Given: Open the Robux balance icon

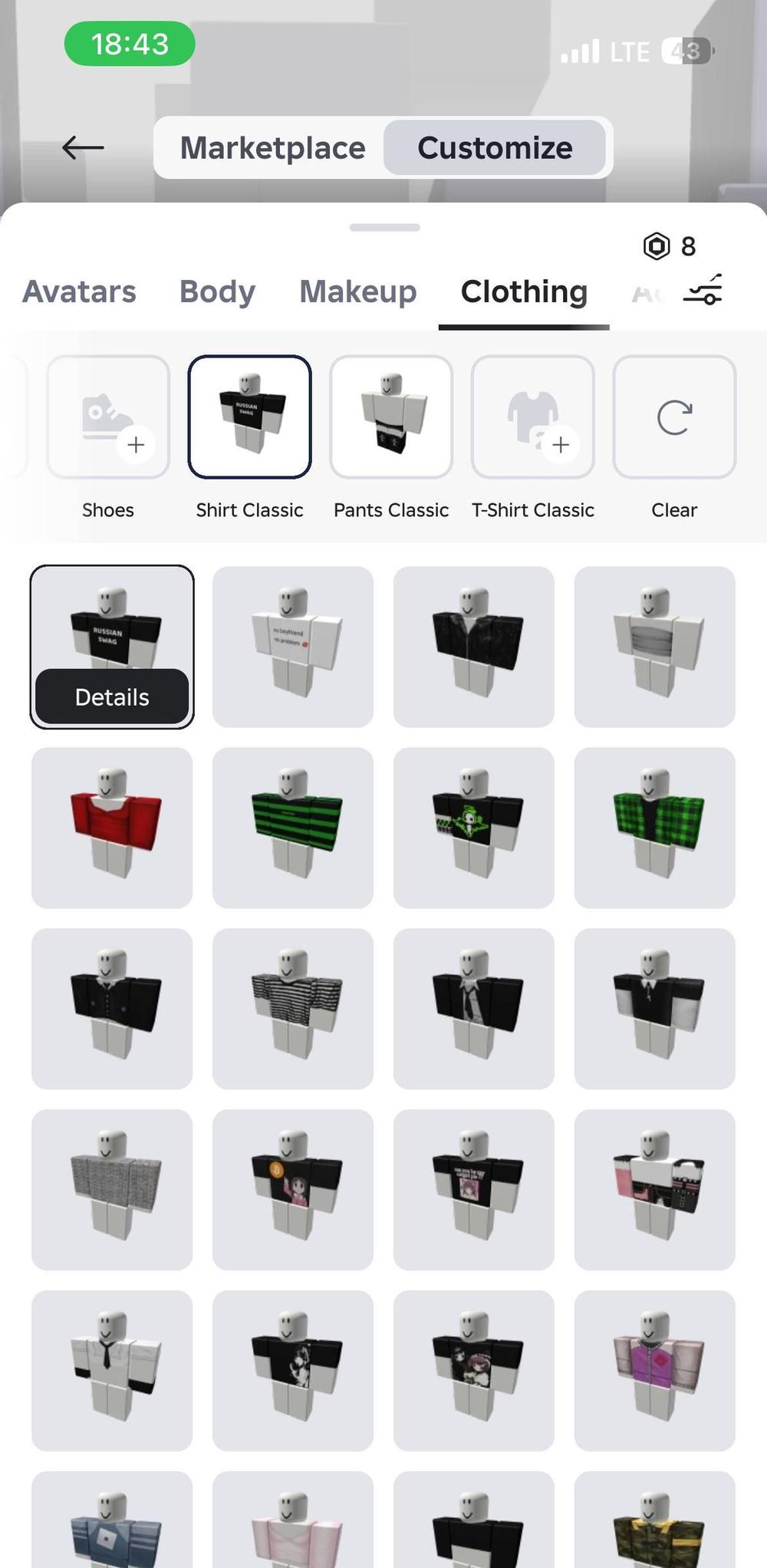Looking at the screenshot, I should pos(657,246).
